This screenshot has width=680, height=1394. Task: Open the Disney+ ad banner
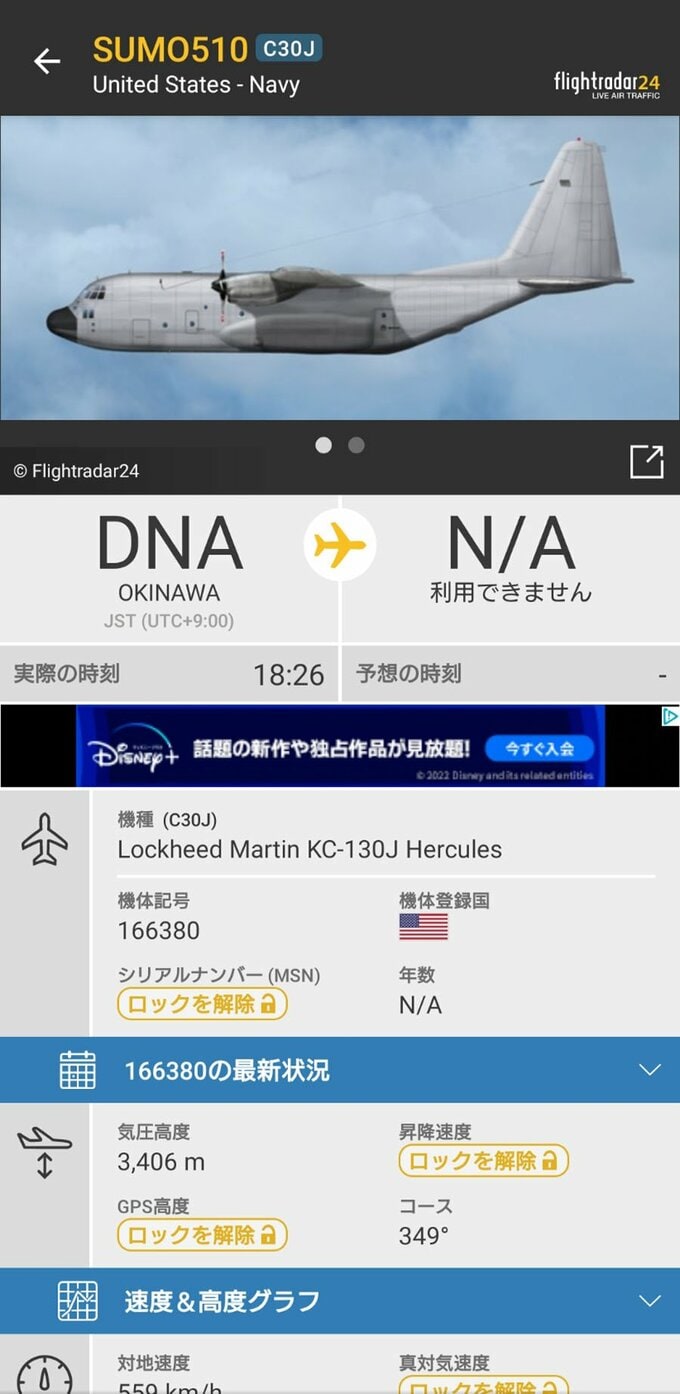point(340,746)
